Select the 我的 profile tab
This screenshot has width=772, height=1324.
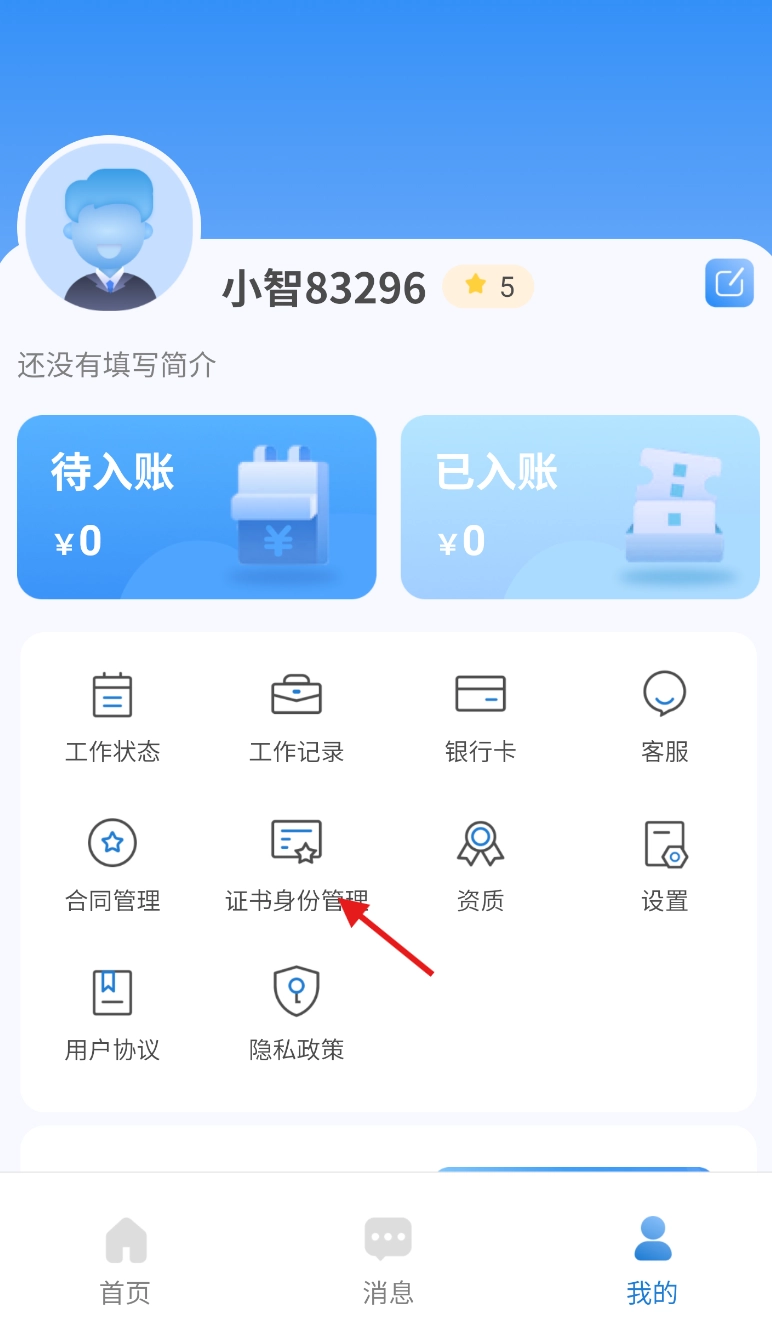click(652, 1260)
